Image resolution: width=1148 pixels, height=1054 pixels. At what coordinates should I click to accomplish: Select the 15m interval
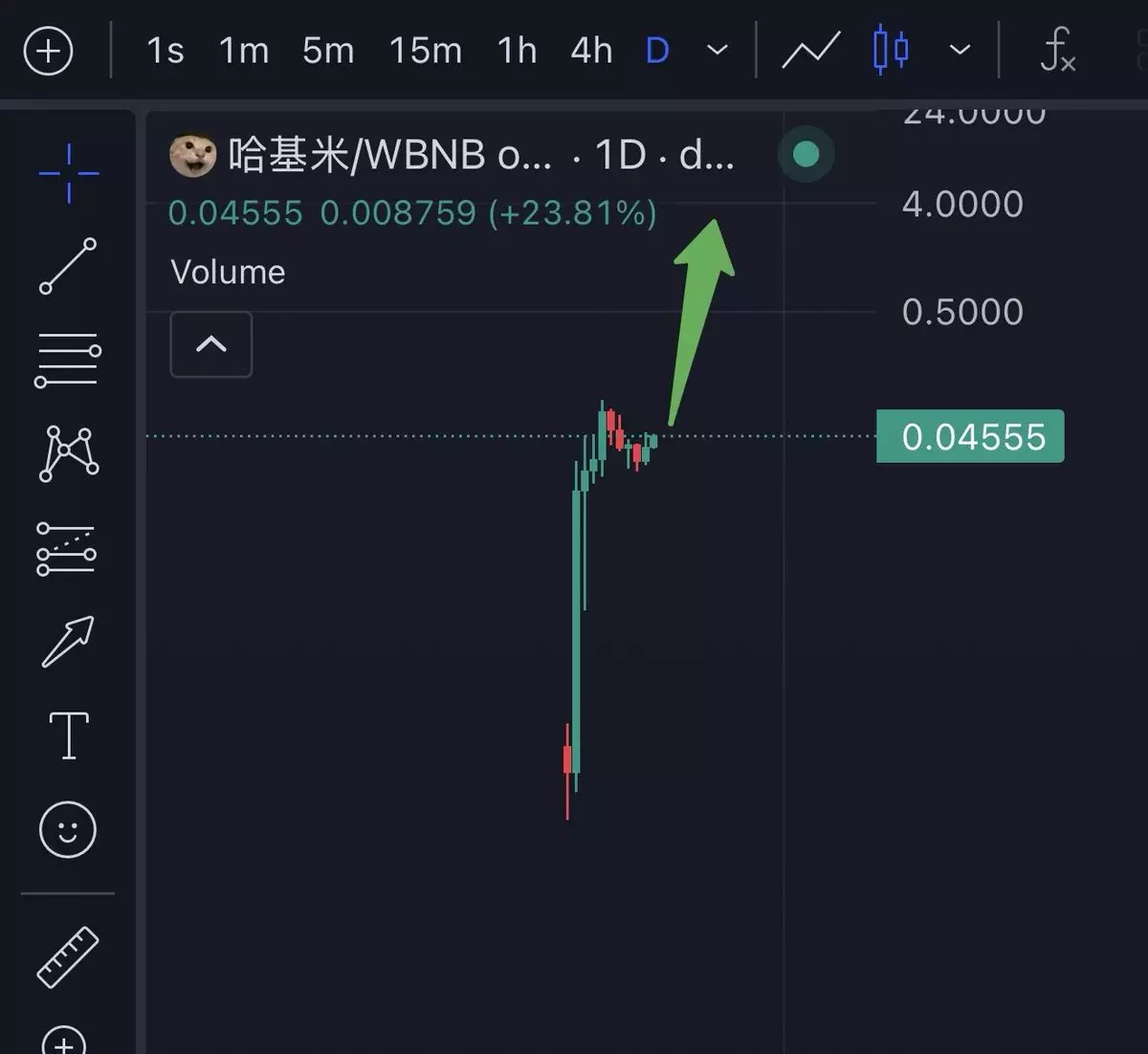click(x=426, y=51)
